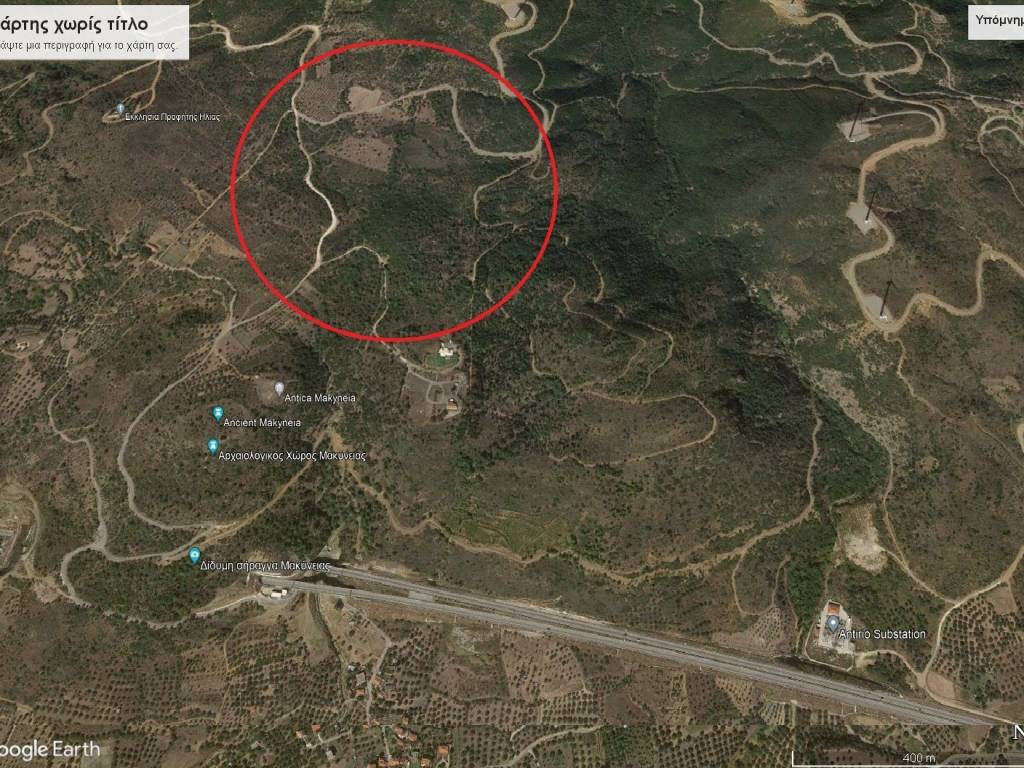Image resolution: width=1024 pixels, height=768 pixels.
Task: Add a description for your map
Action: click(88, 46)
